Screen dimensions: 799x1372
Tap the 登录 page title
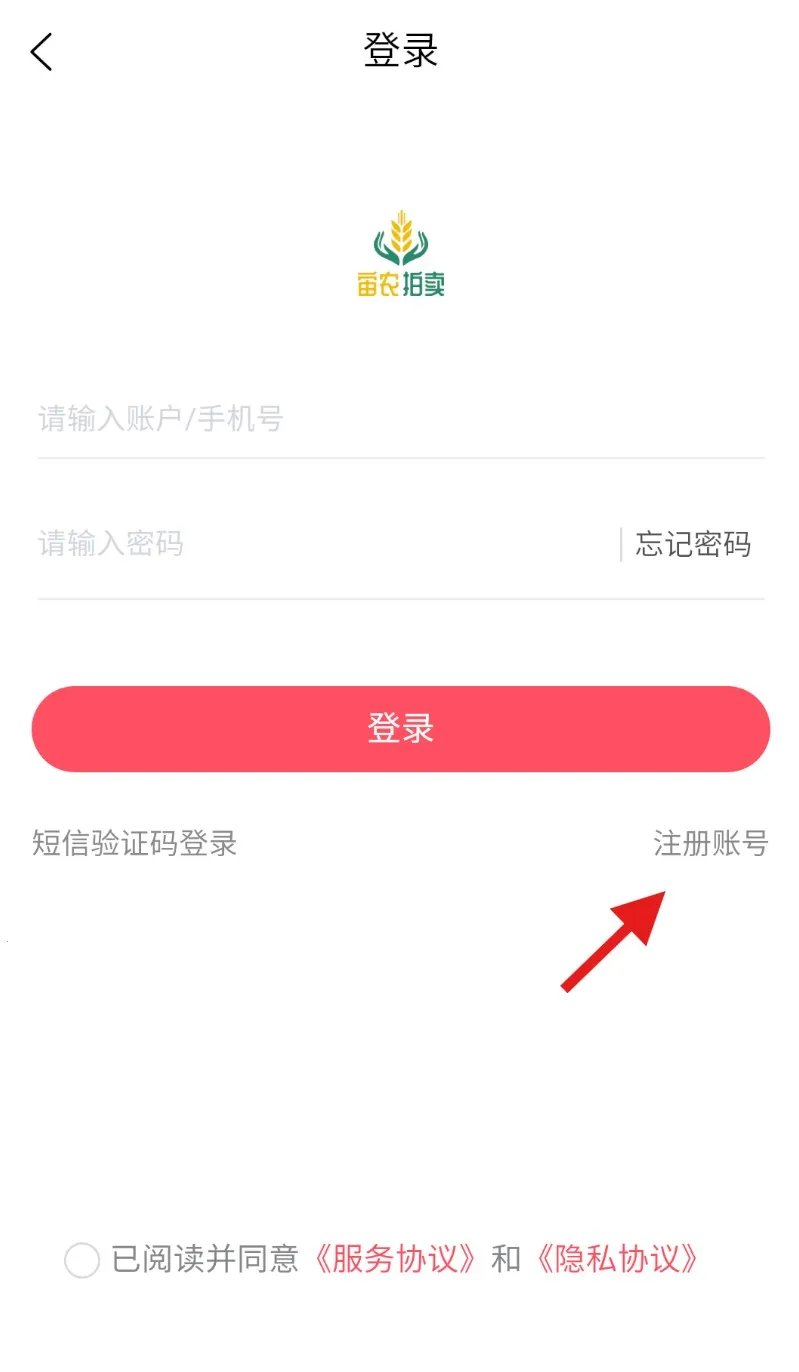point(400,50)
